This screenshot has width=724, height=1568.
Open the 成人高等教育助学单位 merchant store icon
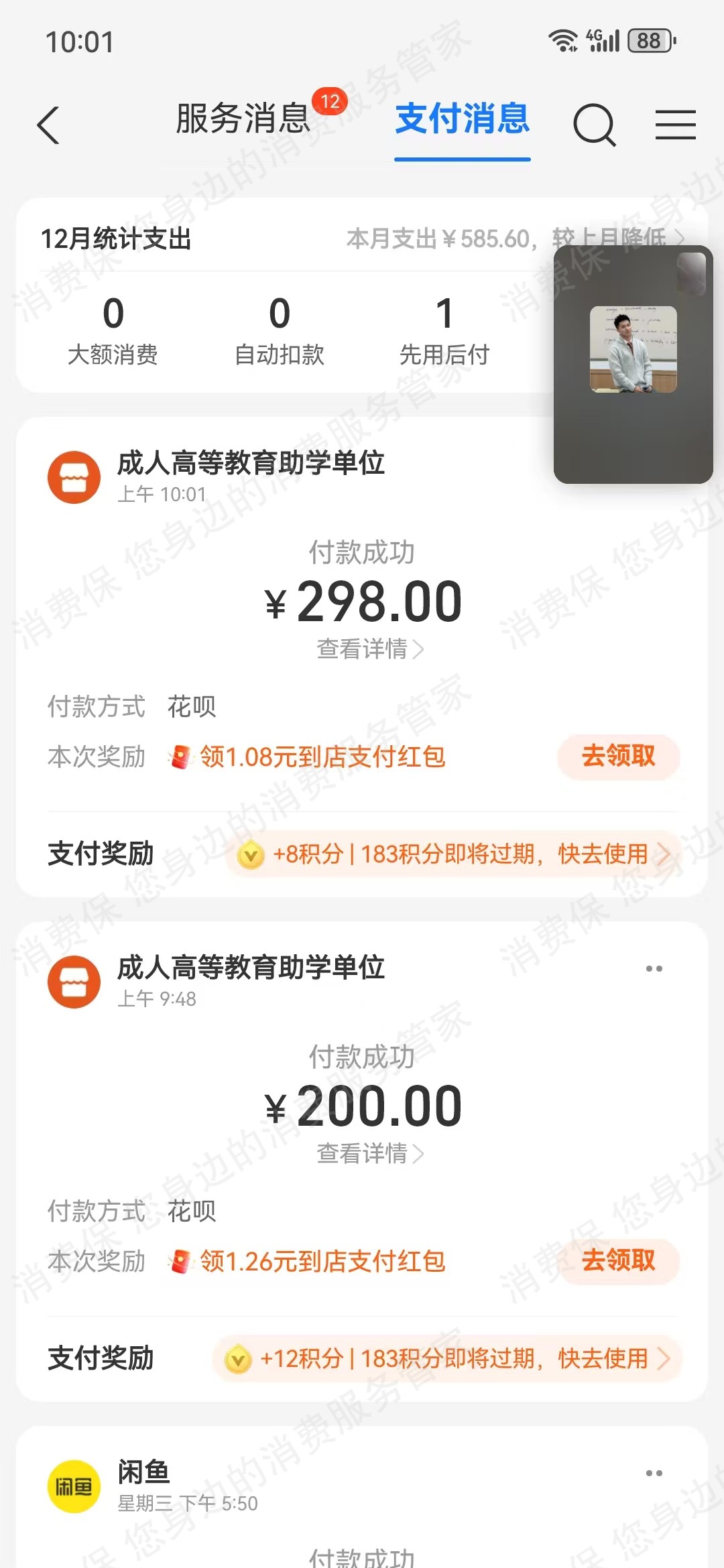coord(74,476)
